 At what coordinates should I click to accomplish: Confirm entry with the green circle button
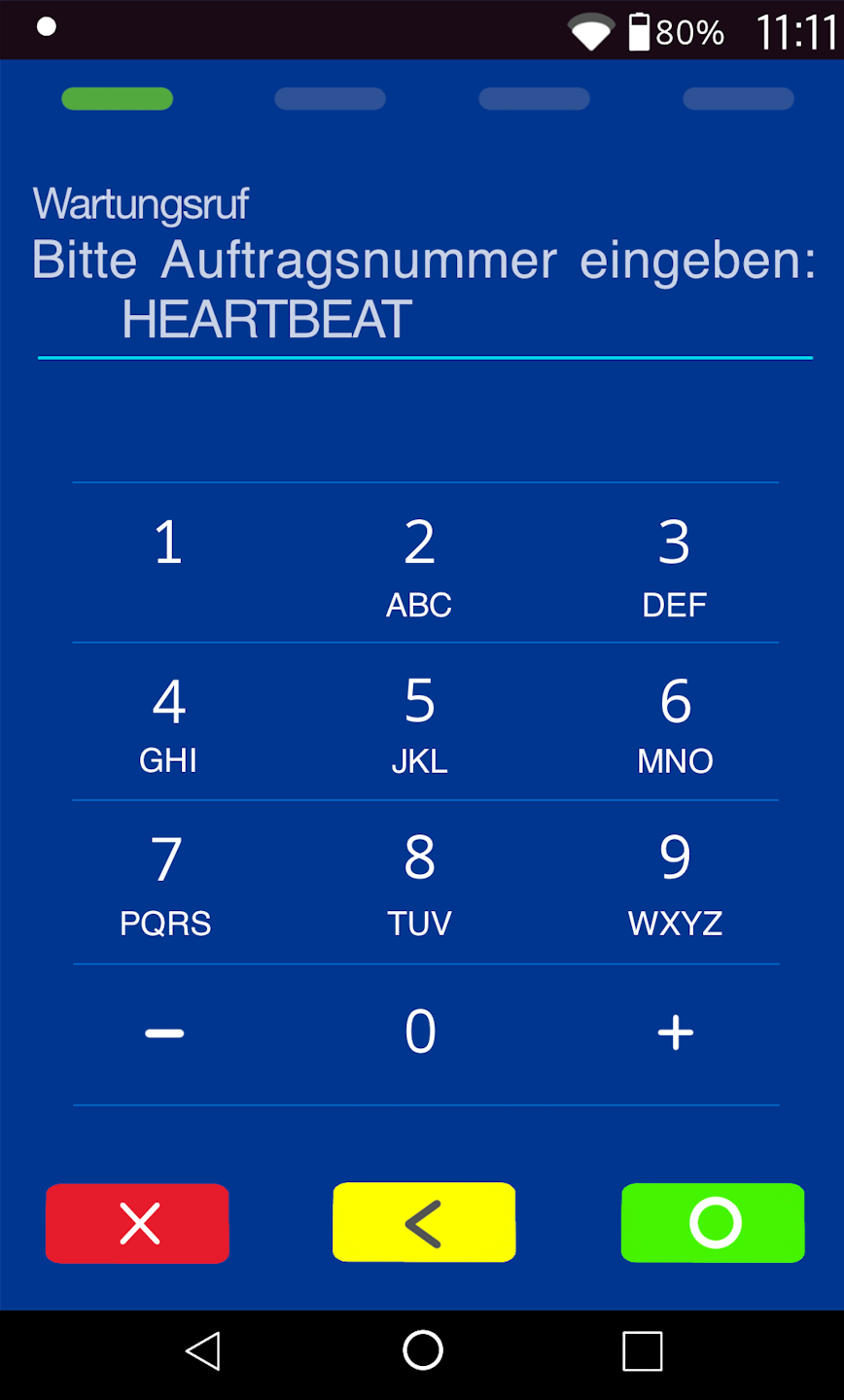714,1223
